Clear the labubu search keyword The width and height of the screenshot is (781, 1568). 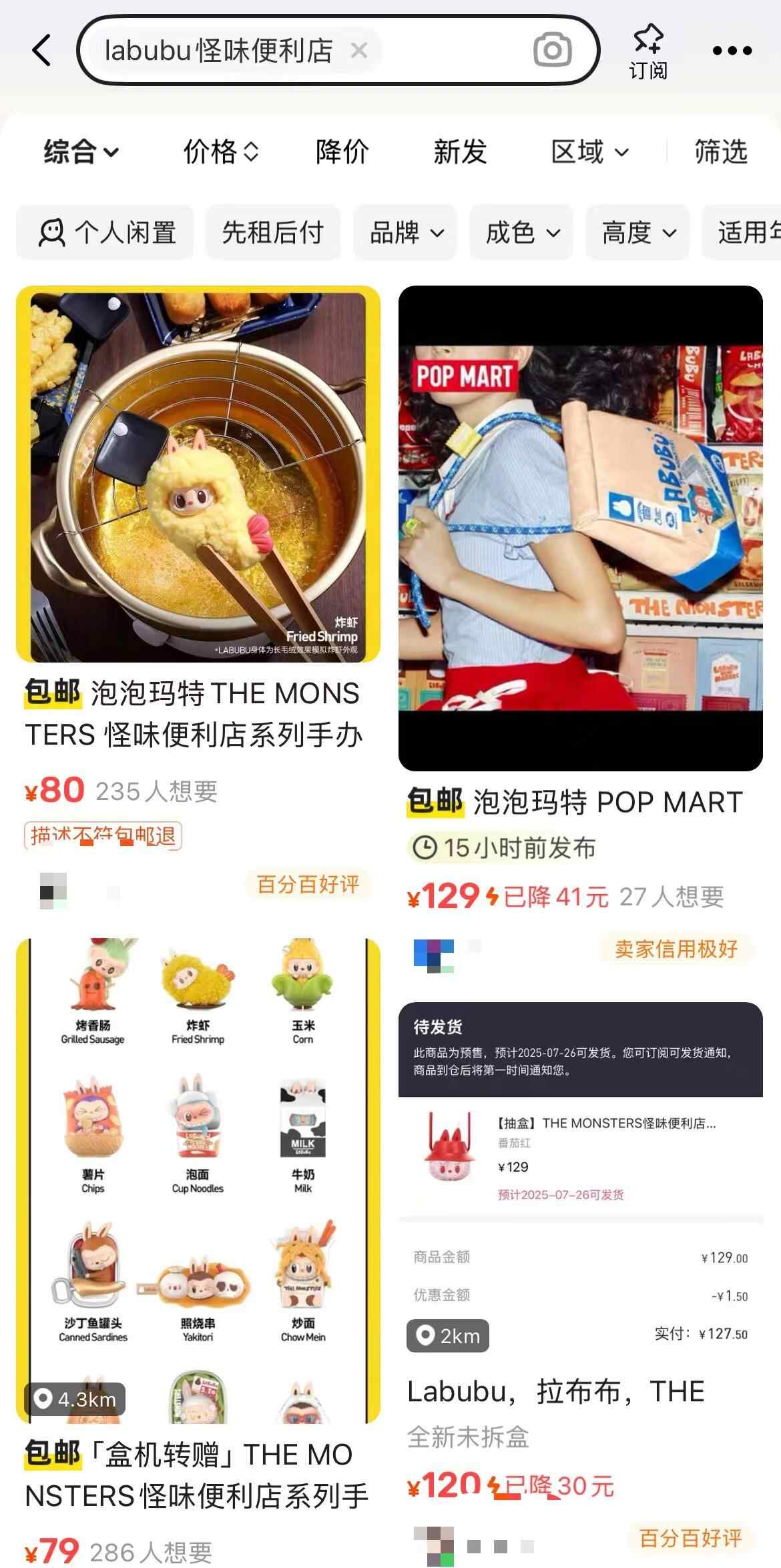pos(359,50)
